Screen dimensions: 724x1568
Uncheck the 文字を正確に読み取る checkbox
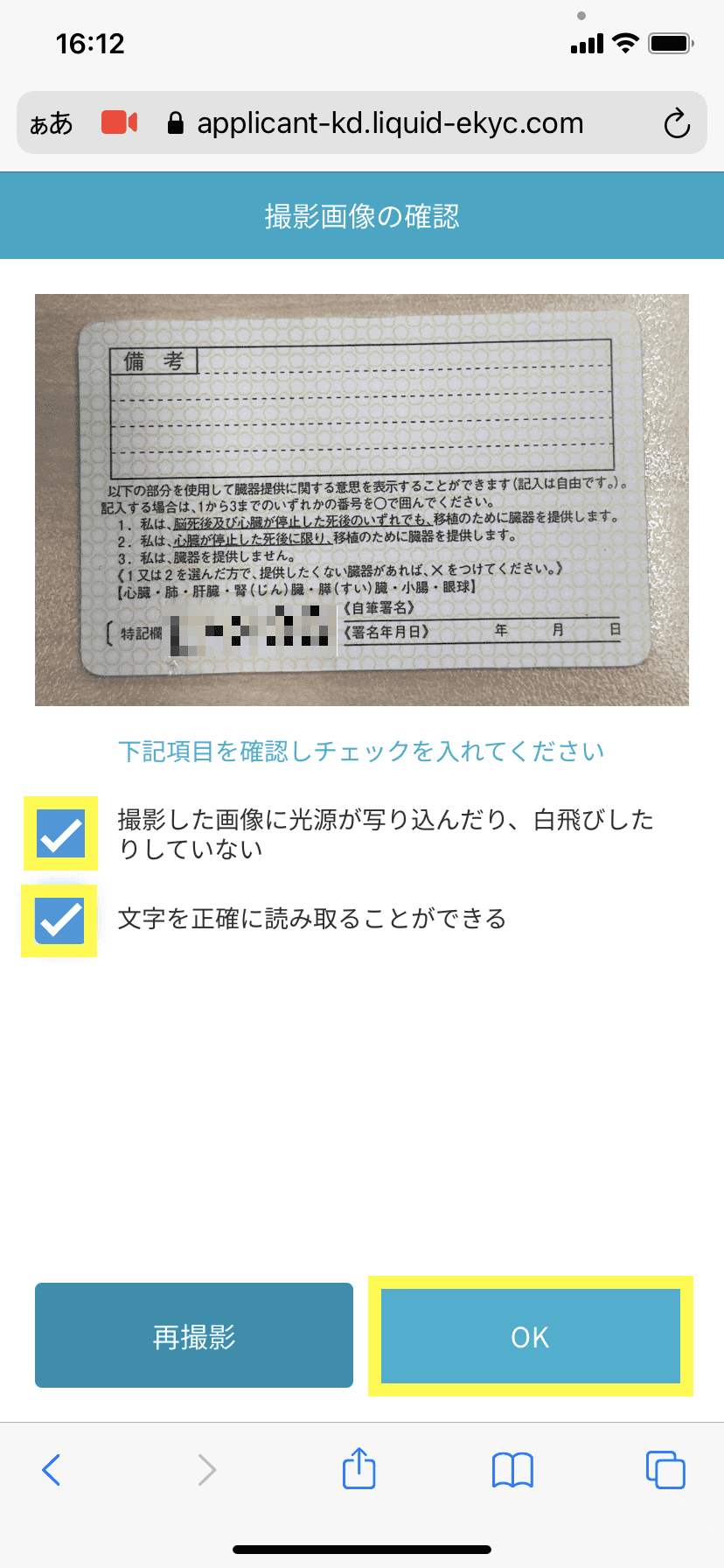pos(59,920)
